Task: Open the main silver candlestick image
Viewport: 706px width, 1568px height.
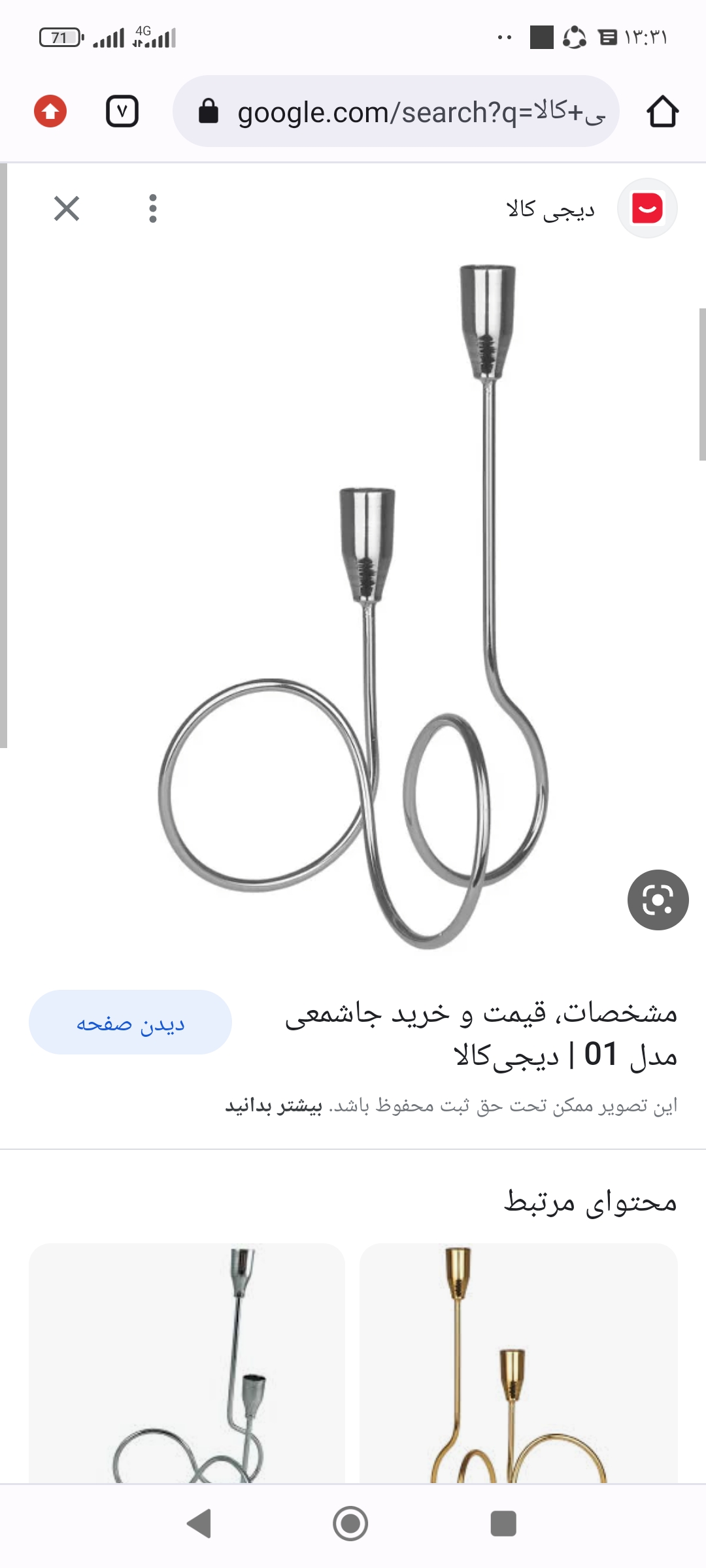Action: [353, 608]
